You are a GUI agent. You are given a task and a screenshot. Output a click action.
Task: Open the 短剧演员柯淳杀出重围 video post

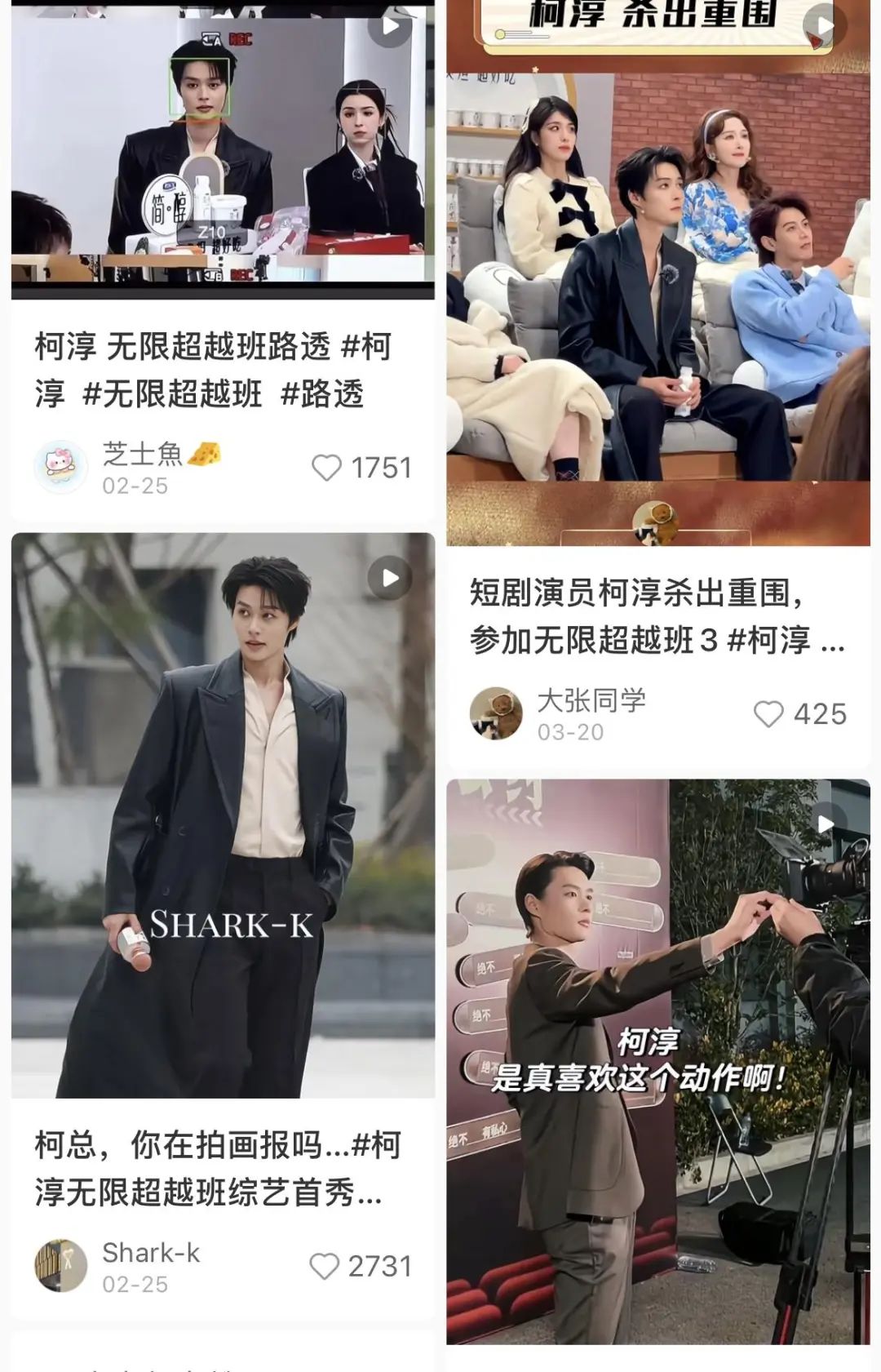[657, 278]
